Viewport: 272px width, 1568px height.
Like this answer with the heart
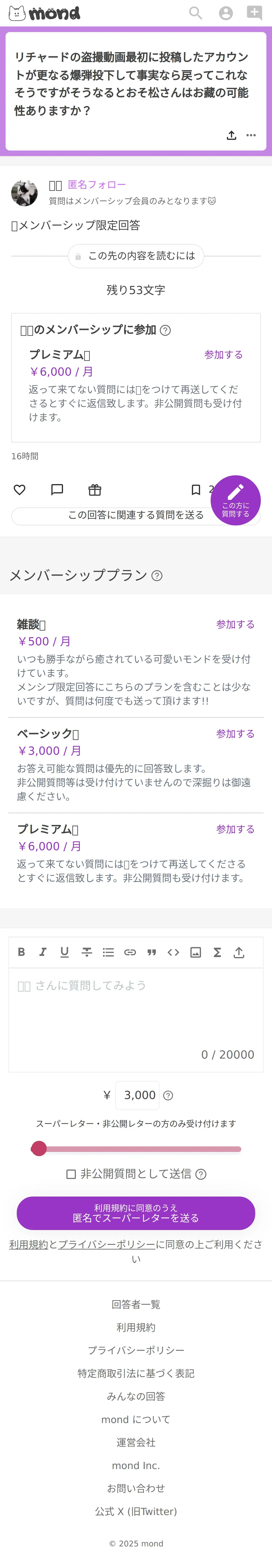click(x=20, y=489)
